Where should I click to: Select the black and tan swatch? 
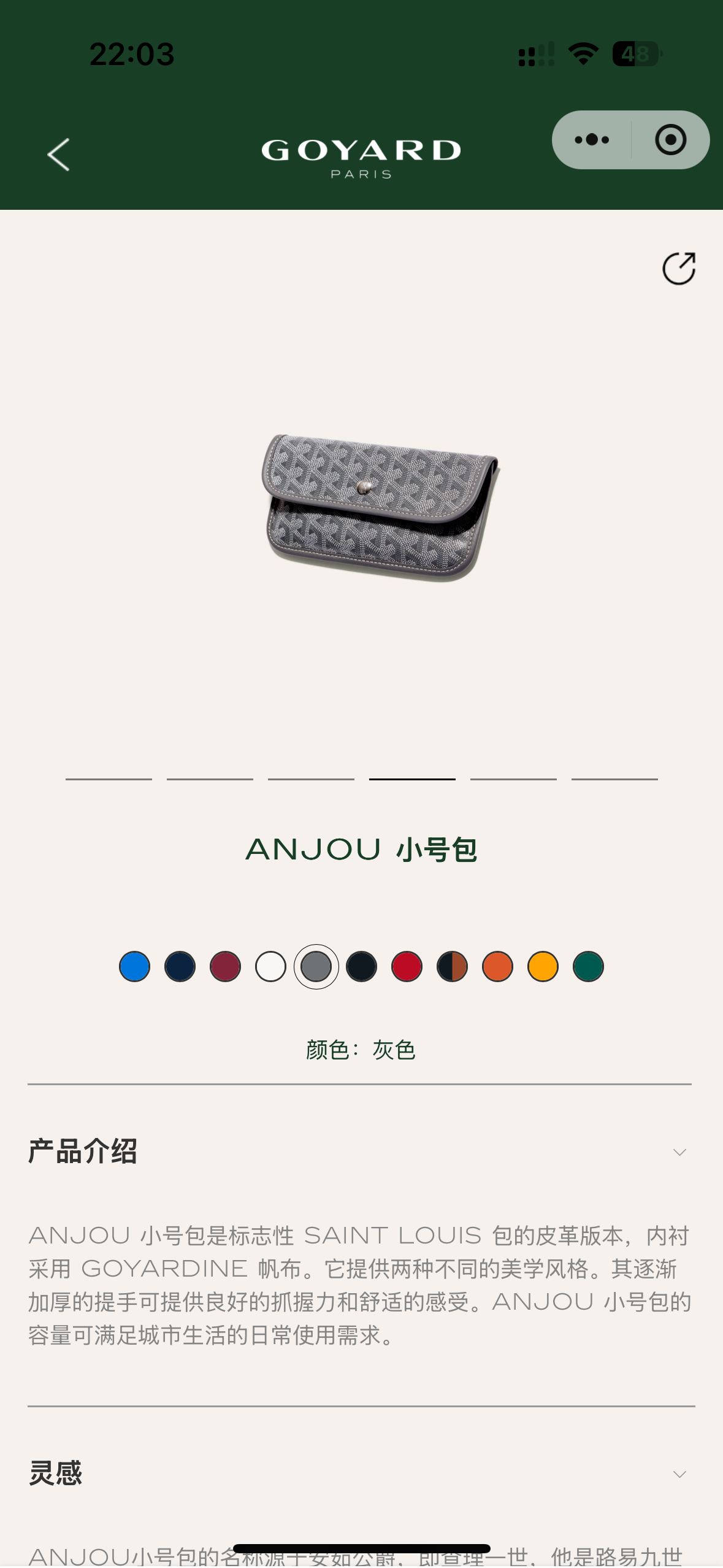[x=453, y=967]
